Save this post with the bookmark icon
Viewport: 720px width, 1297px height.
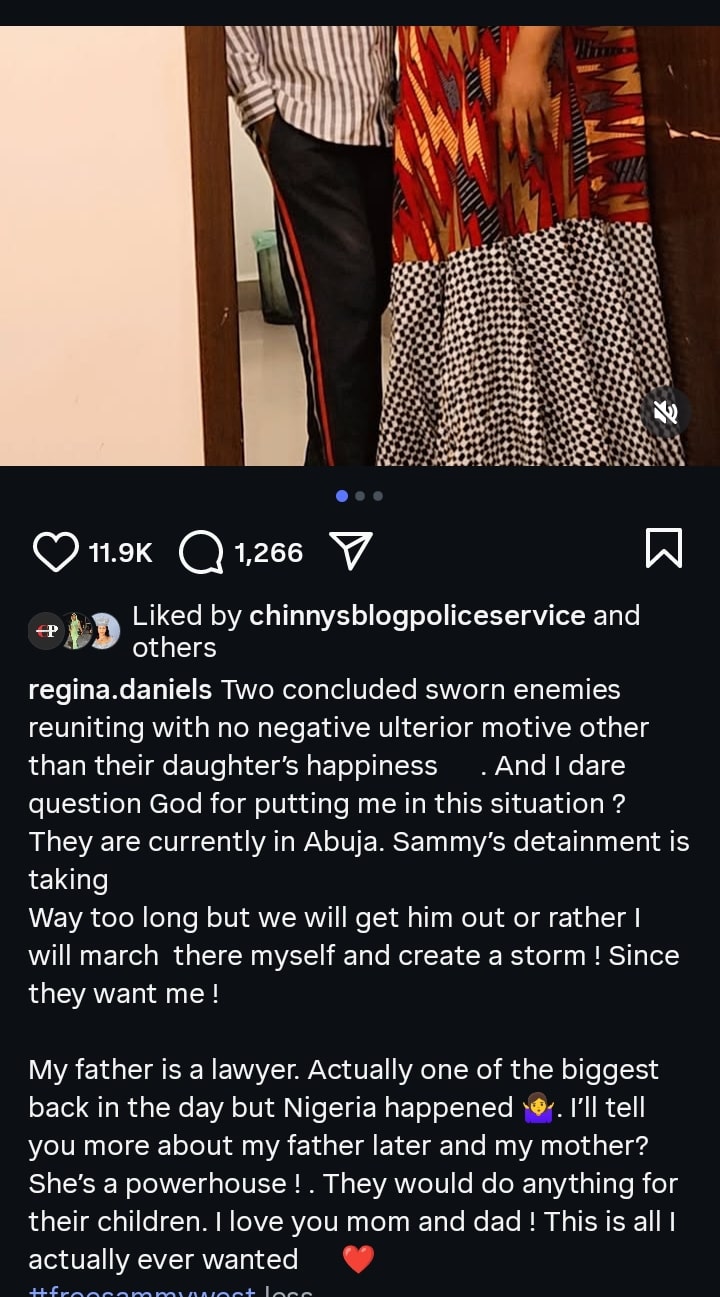664,549
